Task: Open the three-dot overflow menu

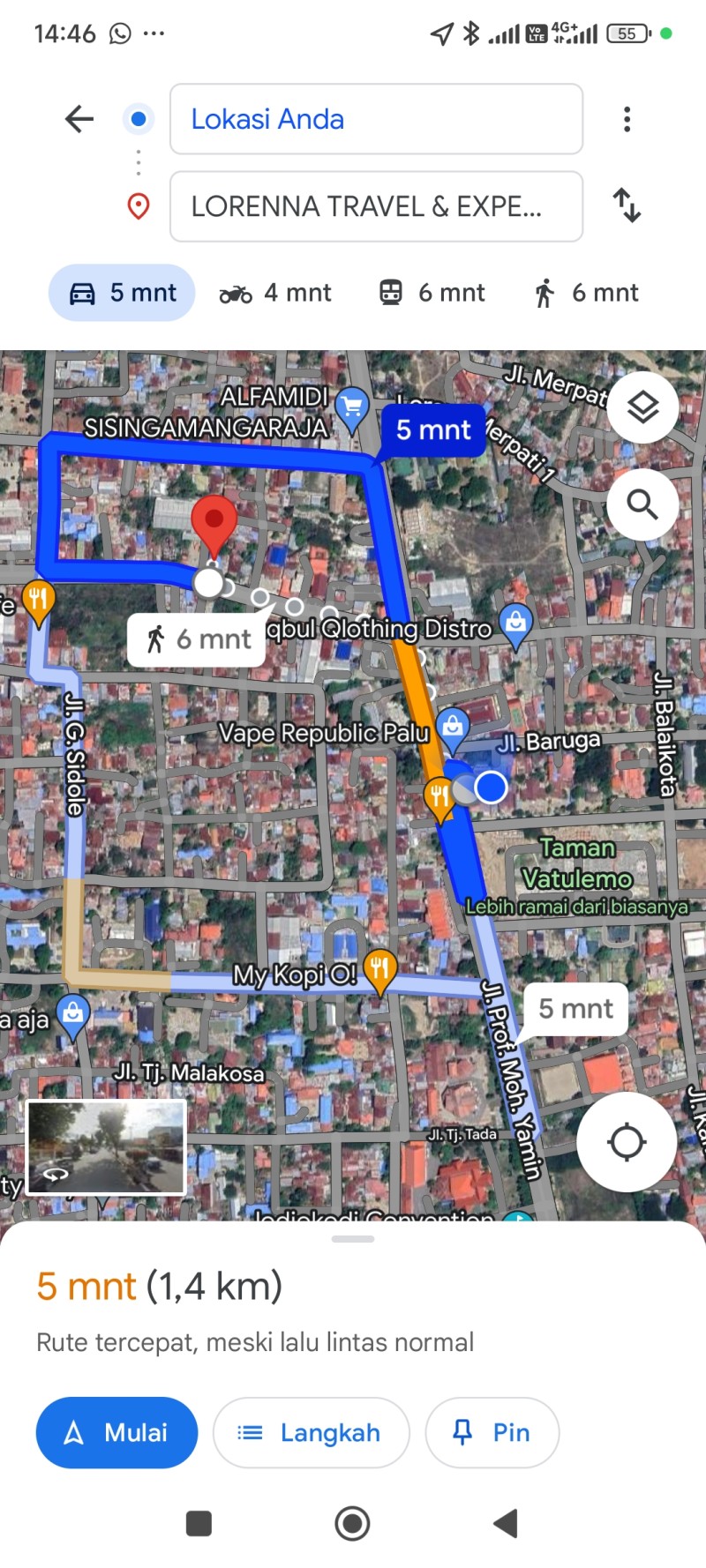Action: [627, 119]
